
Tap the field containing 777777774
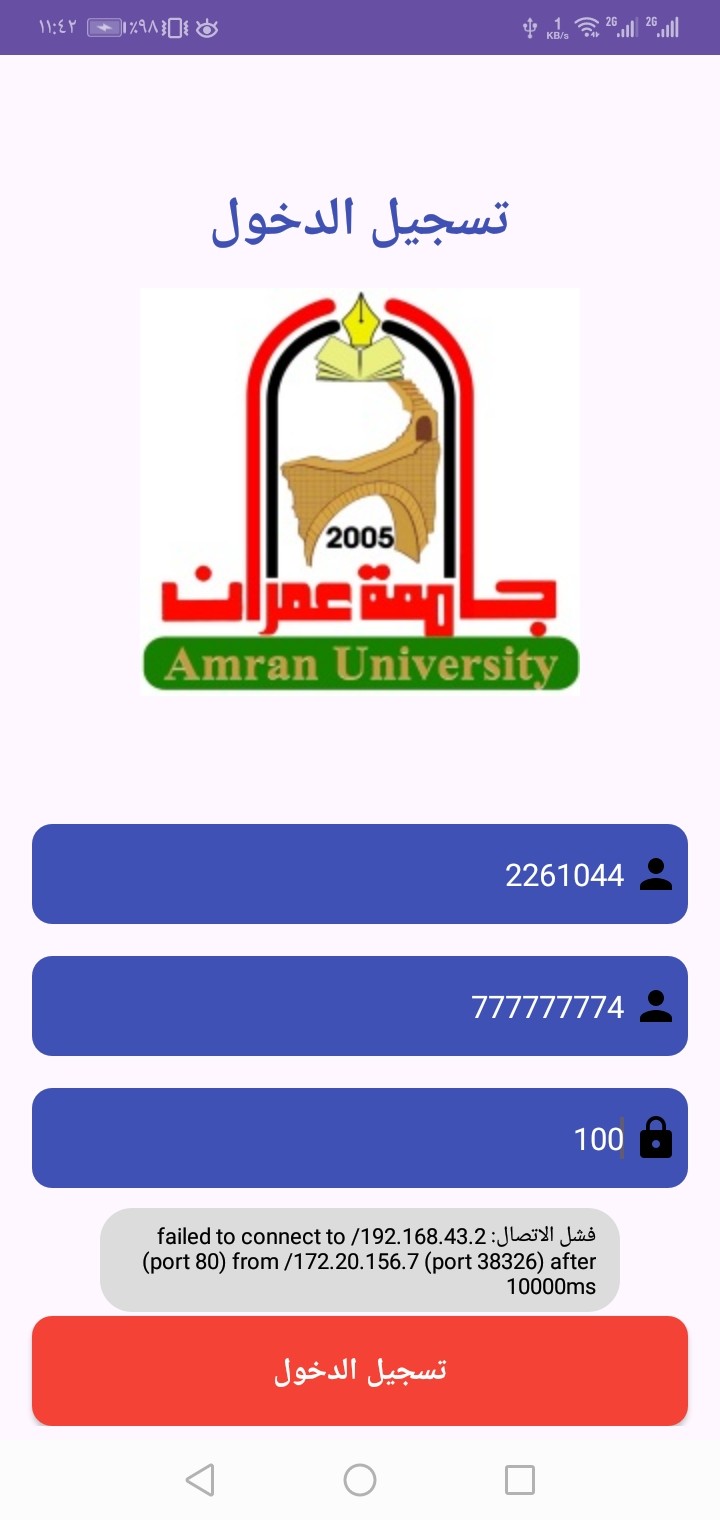click(x=360, y=1006)
